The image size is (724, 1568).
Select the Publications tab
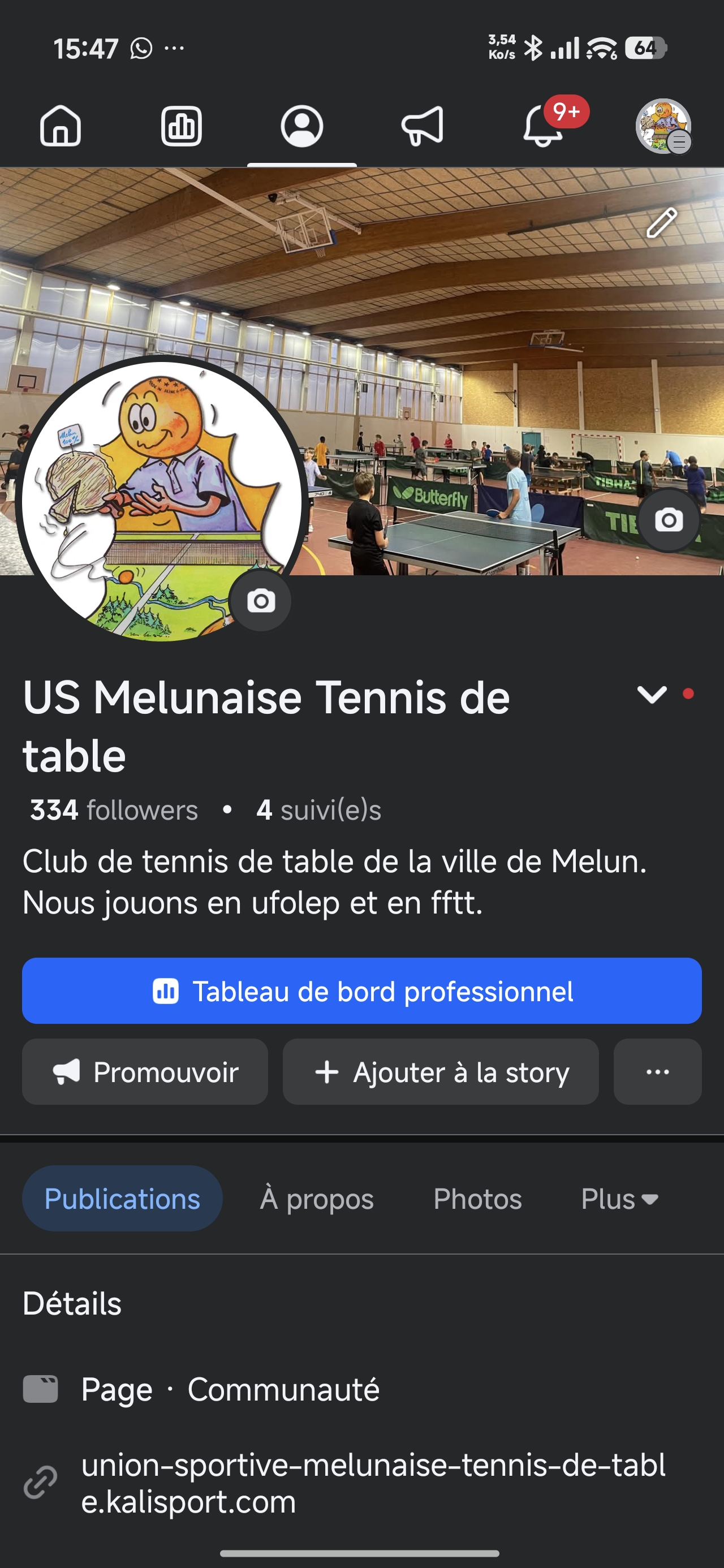pyautogui.click(x=122, y=1199)
